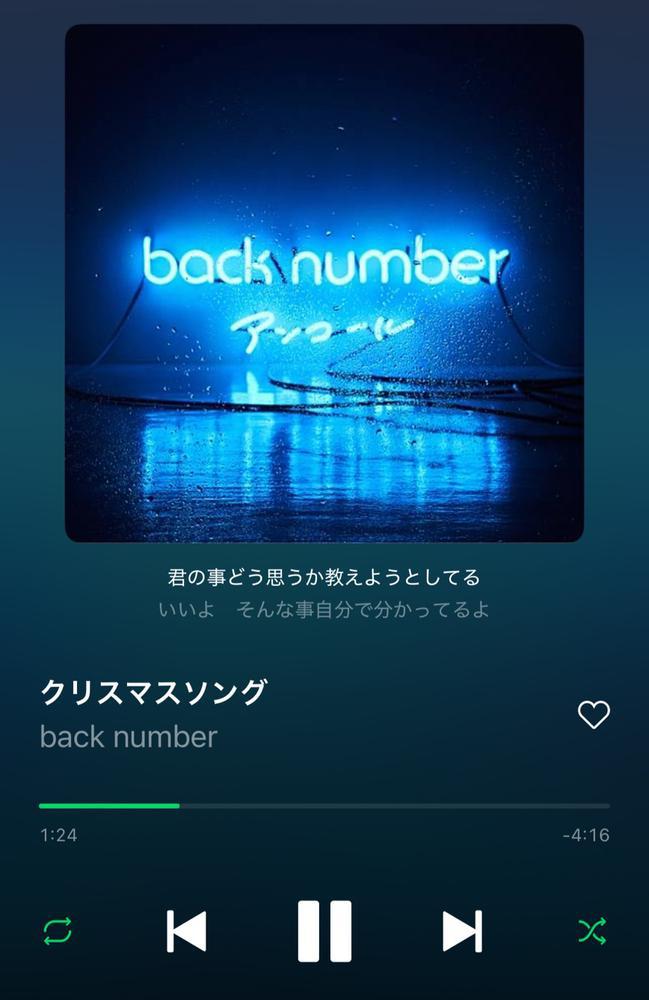Open the lyrics for this song
This screenshot has width=649, height=1000.
[324, 593]
